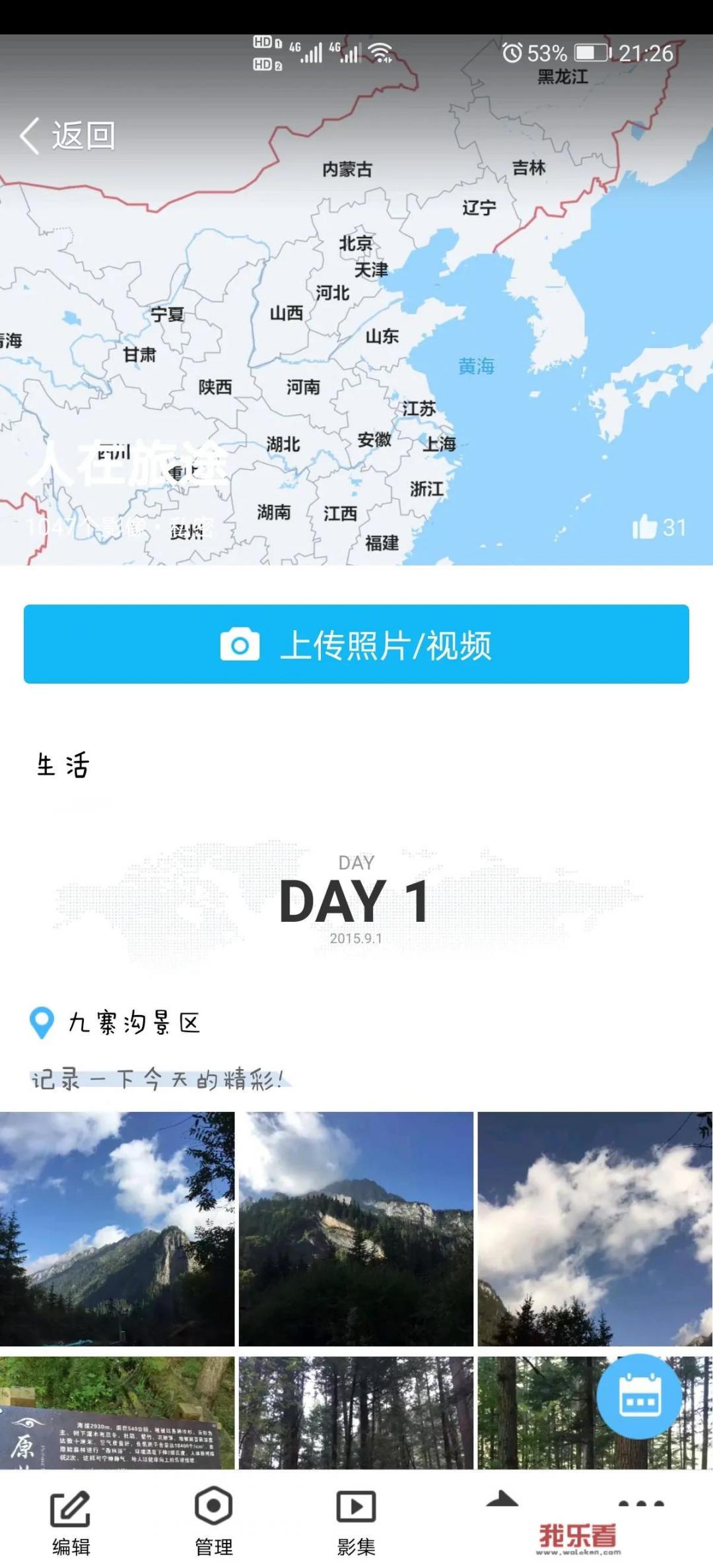Open 管理 in the bottom toolbar
Image resolution: width=713 pixels, height=1568 pixels.
click(x=213, y=1518)
